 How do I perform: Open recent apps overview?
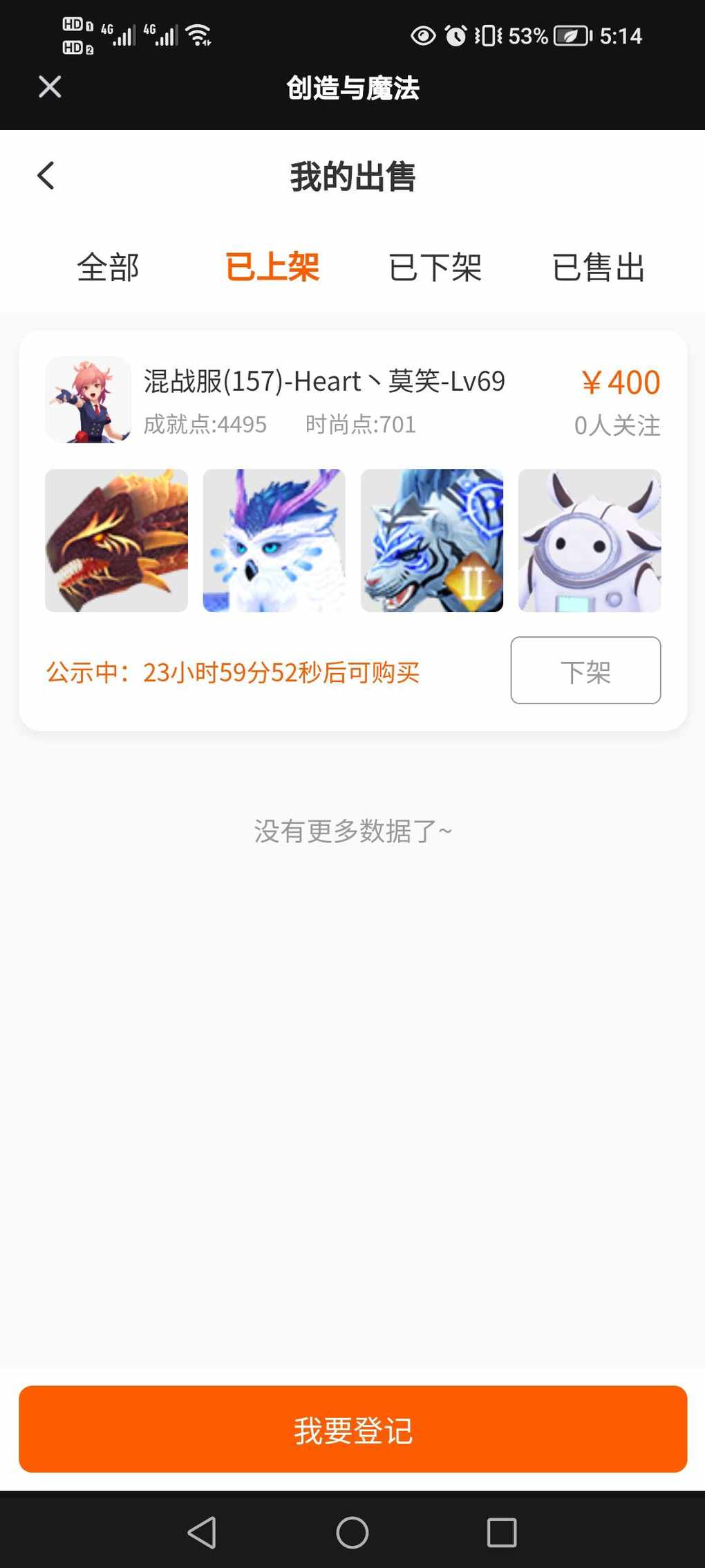point(502,1533)
